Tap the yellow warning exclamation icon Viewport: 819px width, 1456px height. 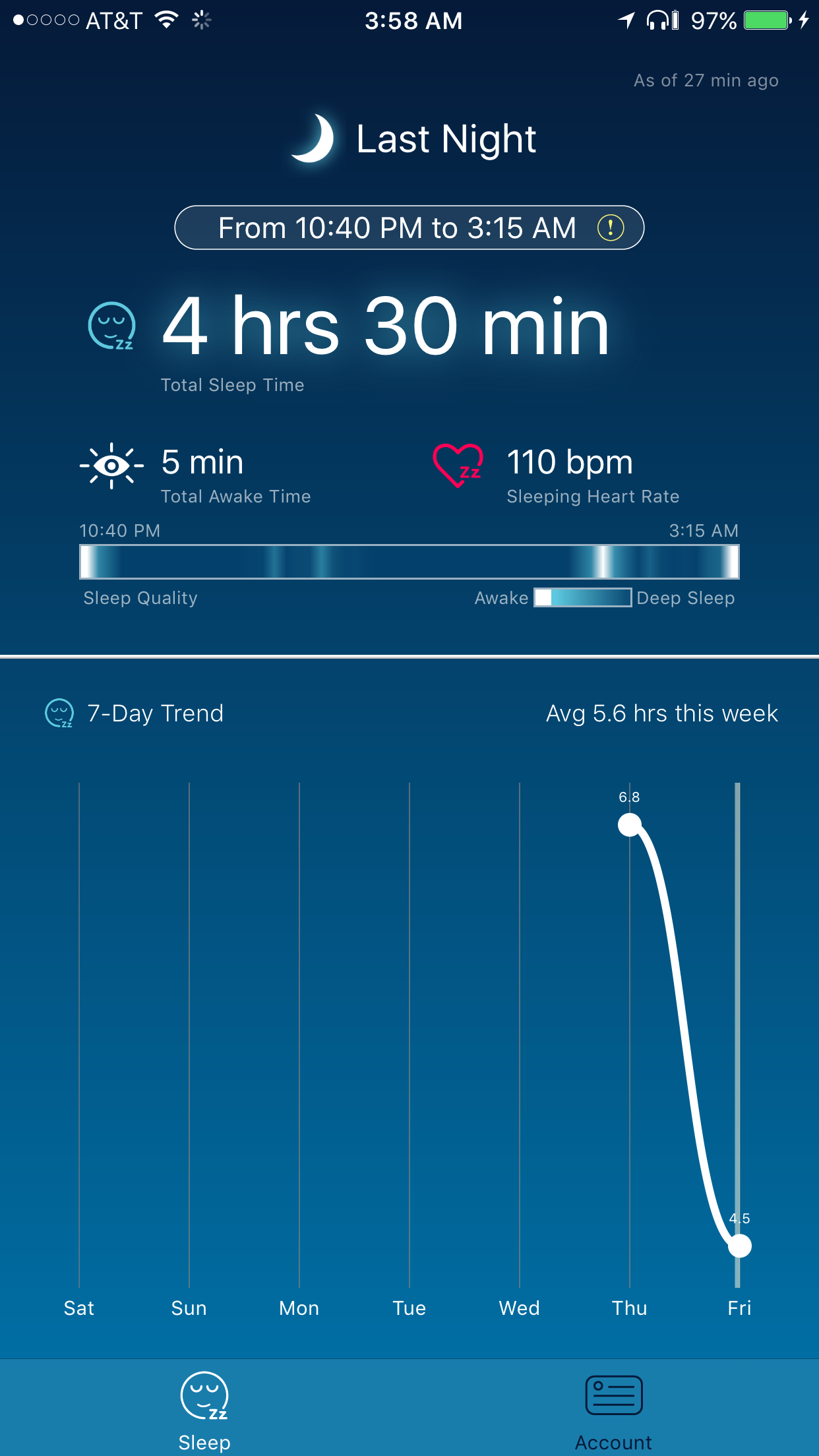tap(610, 228)
